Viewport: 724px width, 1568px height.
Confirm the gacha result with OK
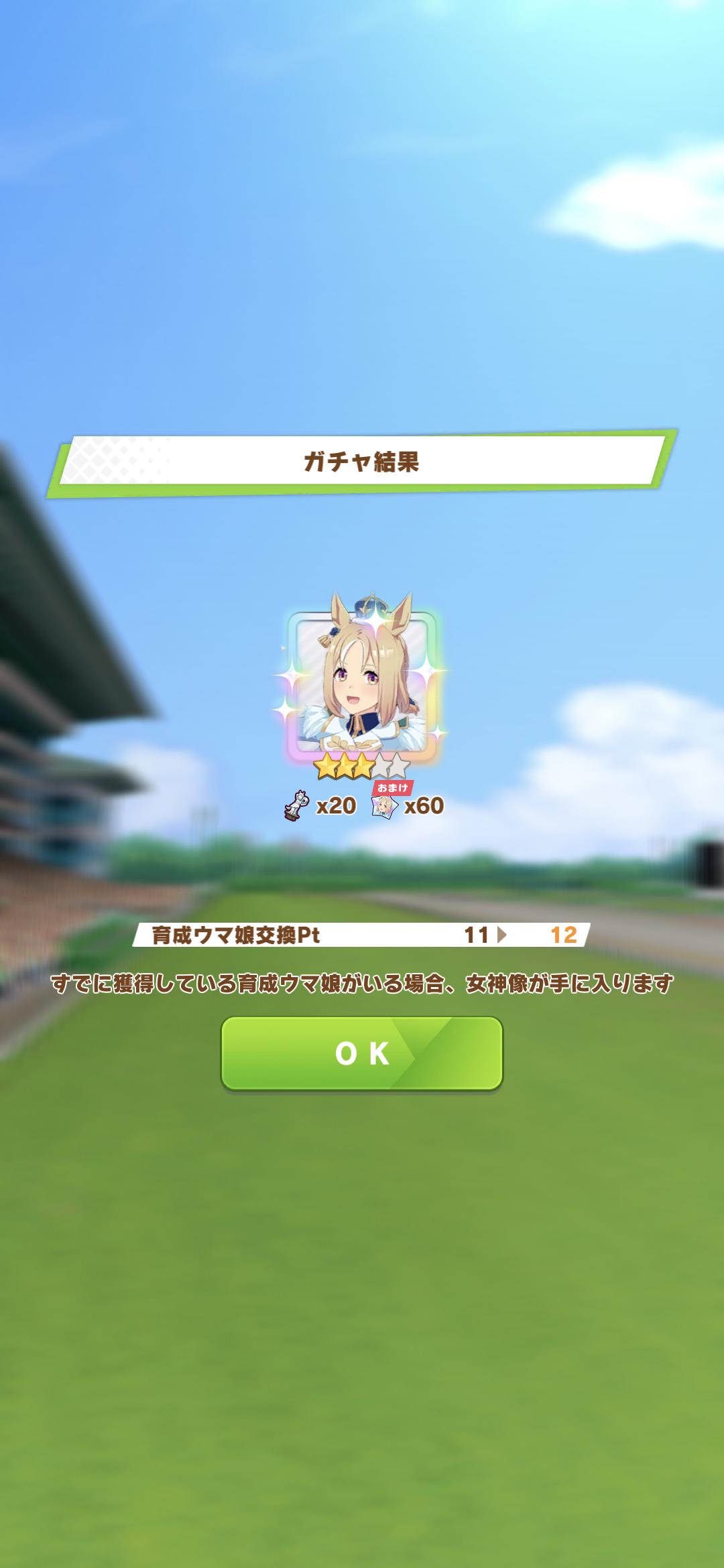(362, 1053)
